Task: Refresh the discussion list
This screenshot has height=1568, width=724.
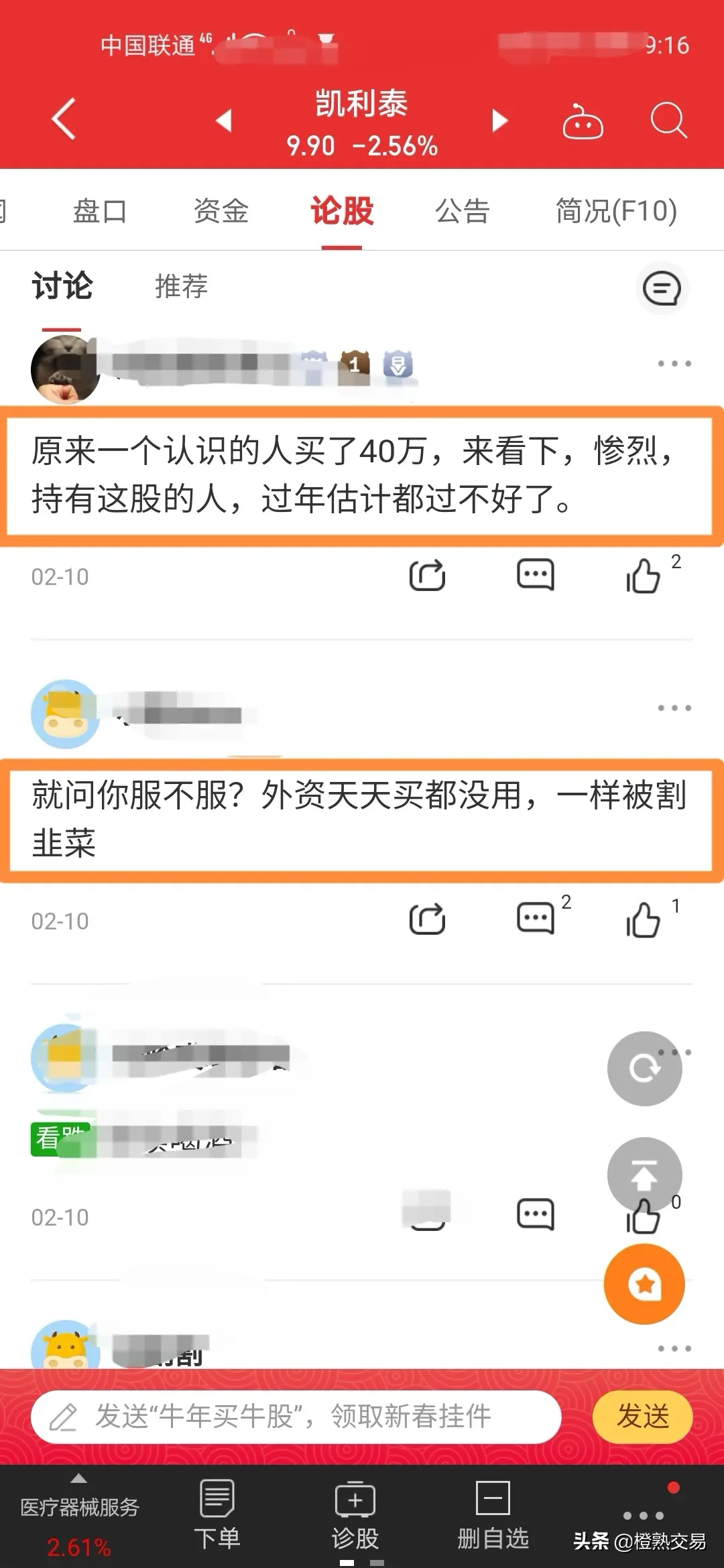Action: tap(644, 1068)
